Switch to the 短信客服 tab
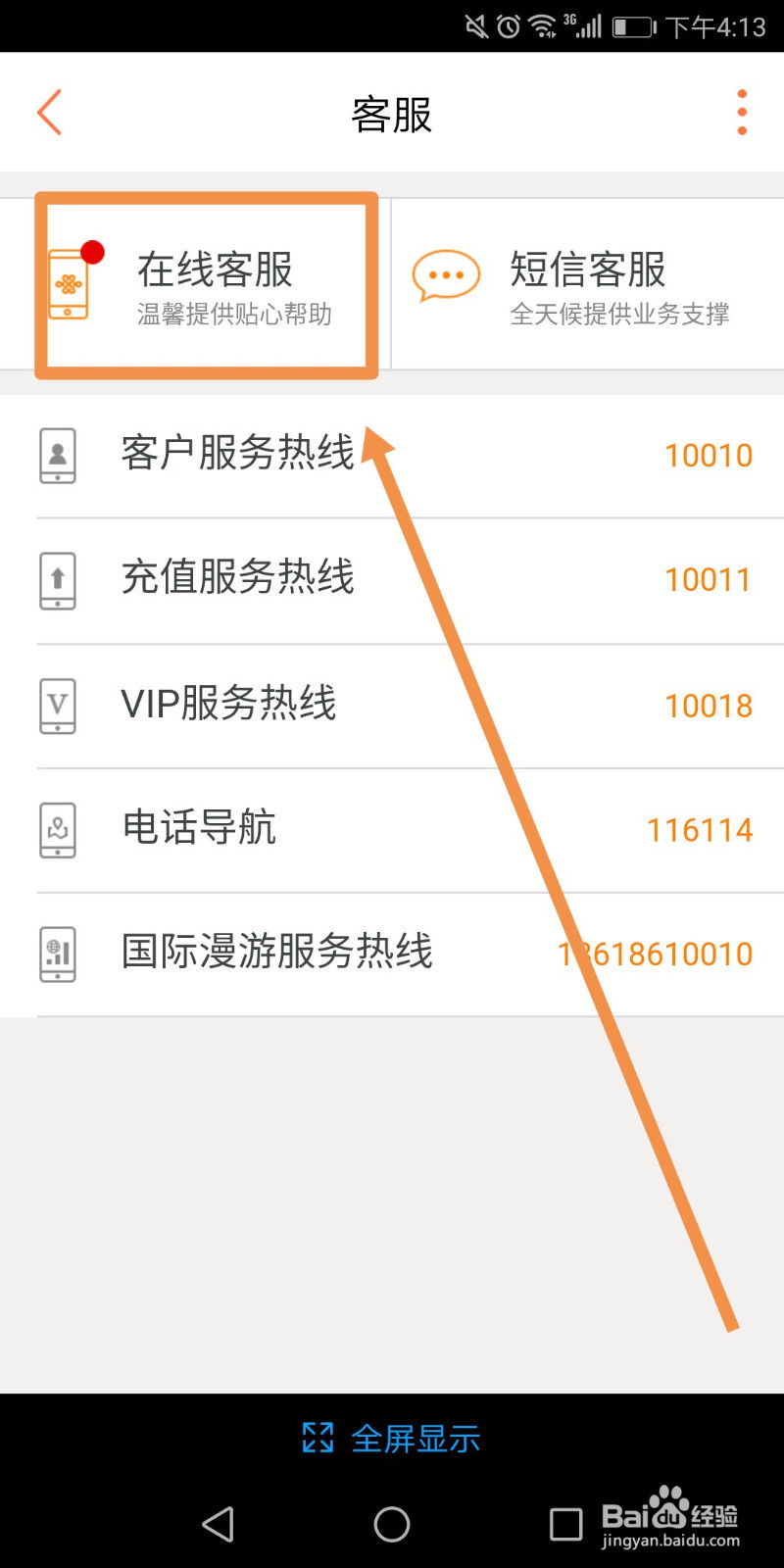 tap(588, 284)
